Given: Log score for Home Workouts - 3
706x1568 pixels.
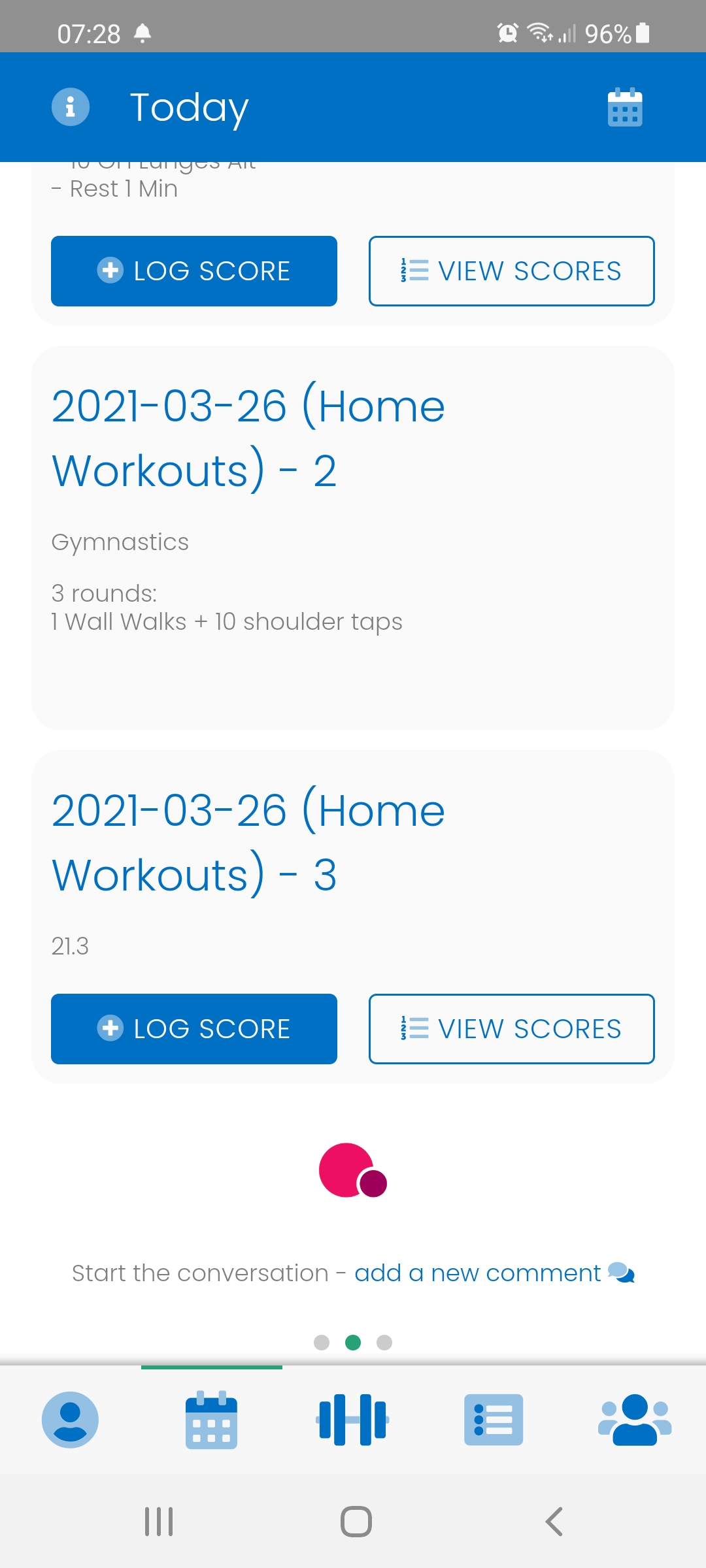Looking at the screenshot, I should click(194, 1029).
